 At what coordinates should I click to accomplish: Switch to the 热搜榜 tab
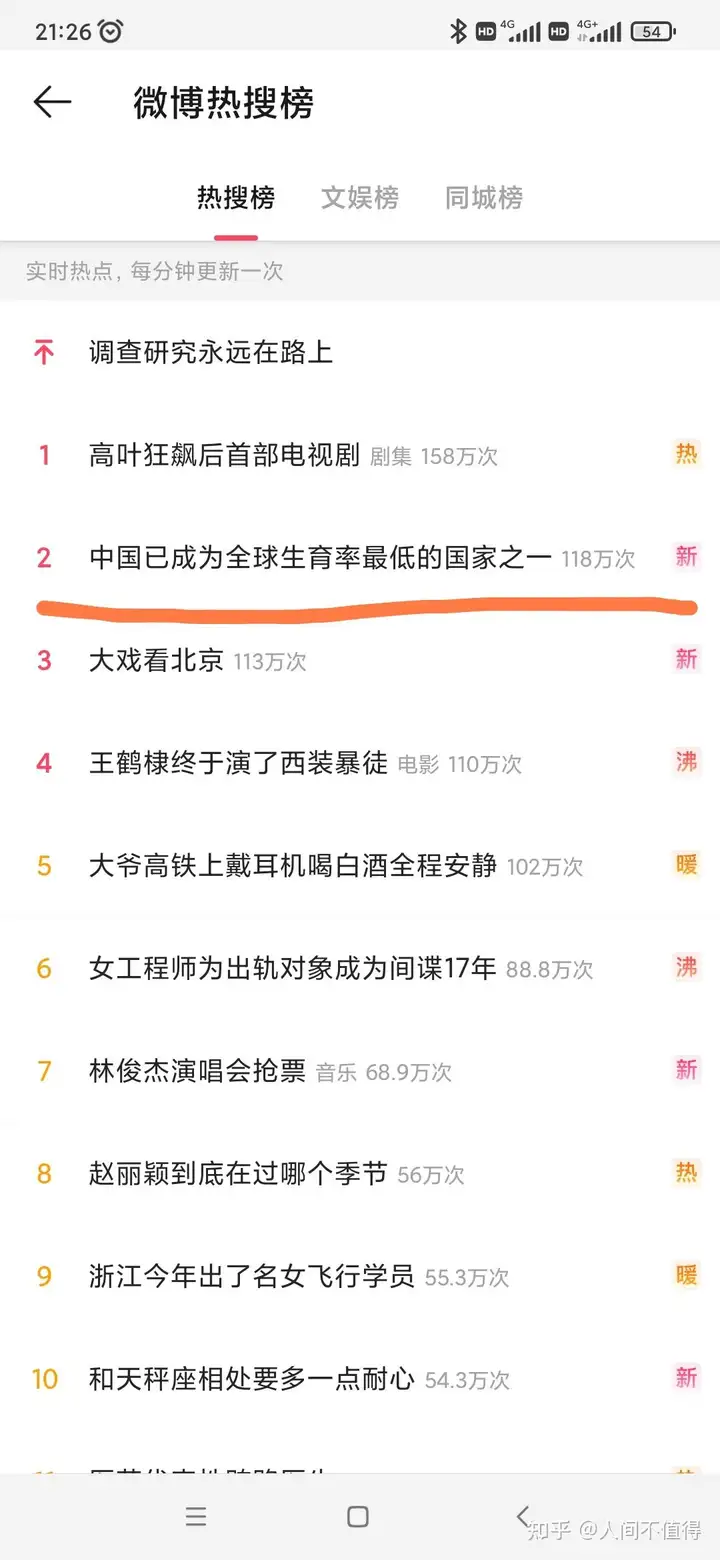[236, 198]
